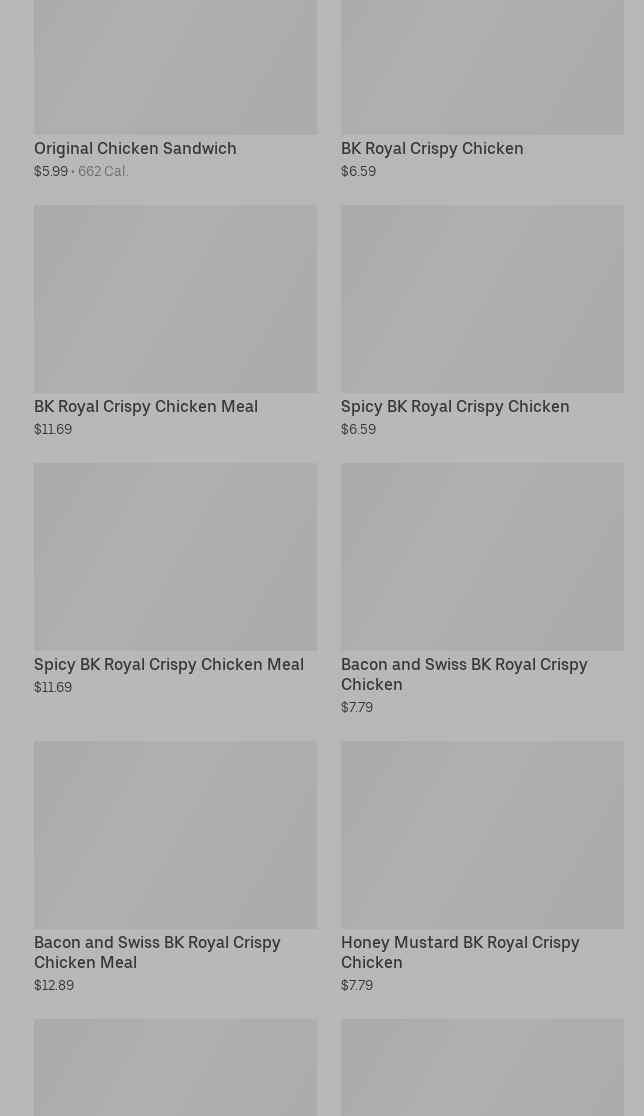View the BK Royal Crispy Chicken Meal
The width and height of the screenshot is (644, 1116).
(146, 406)
